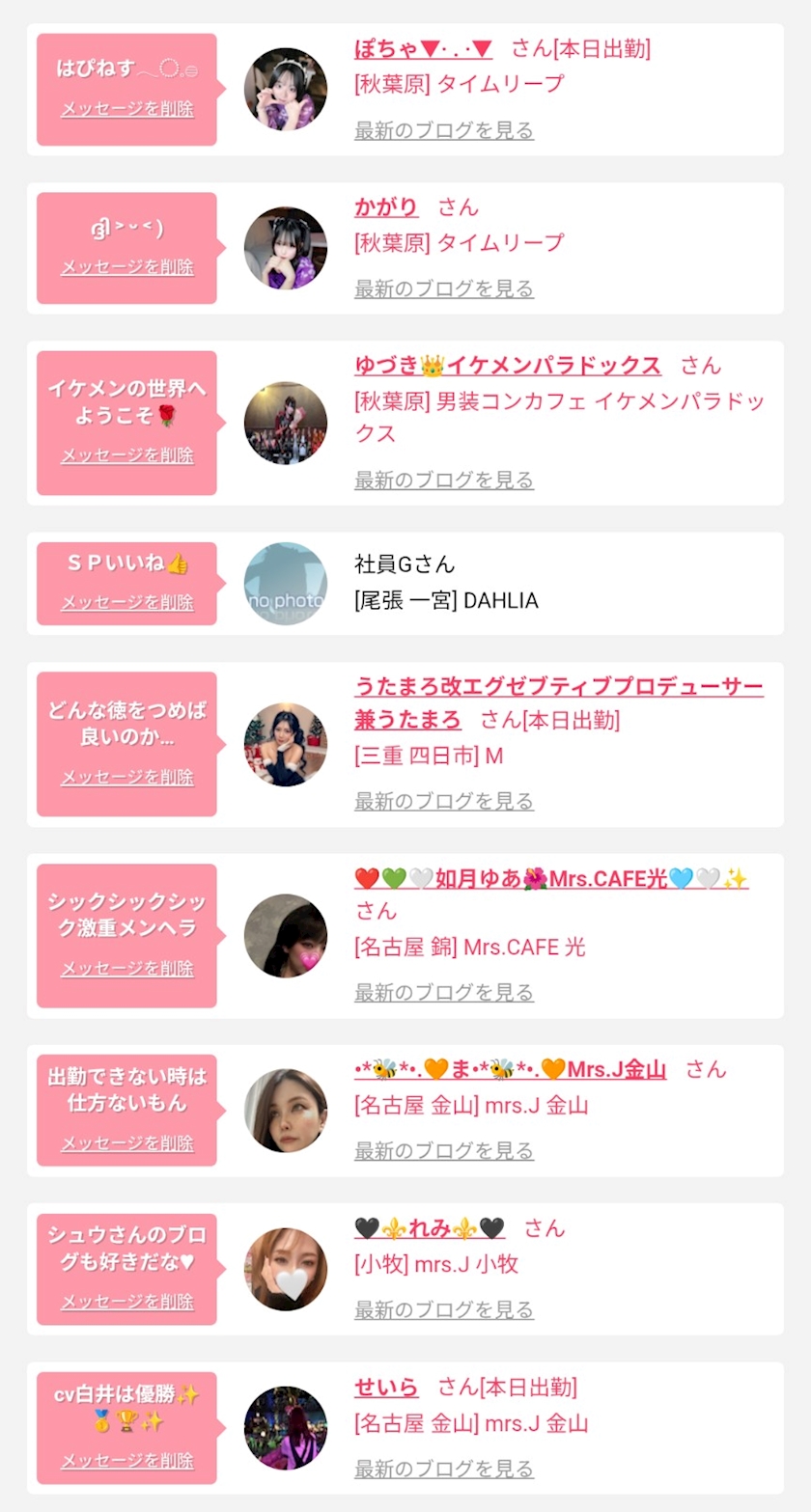This screenshot has height=1512, width=811.
Task: Delete the cv白井は優勝 message
Action: (127, 1461)
